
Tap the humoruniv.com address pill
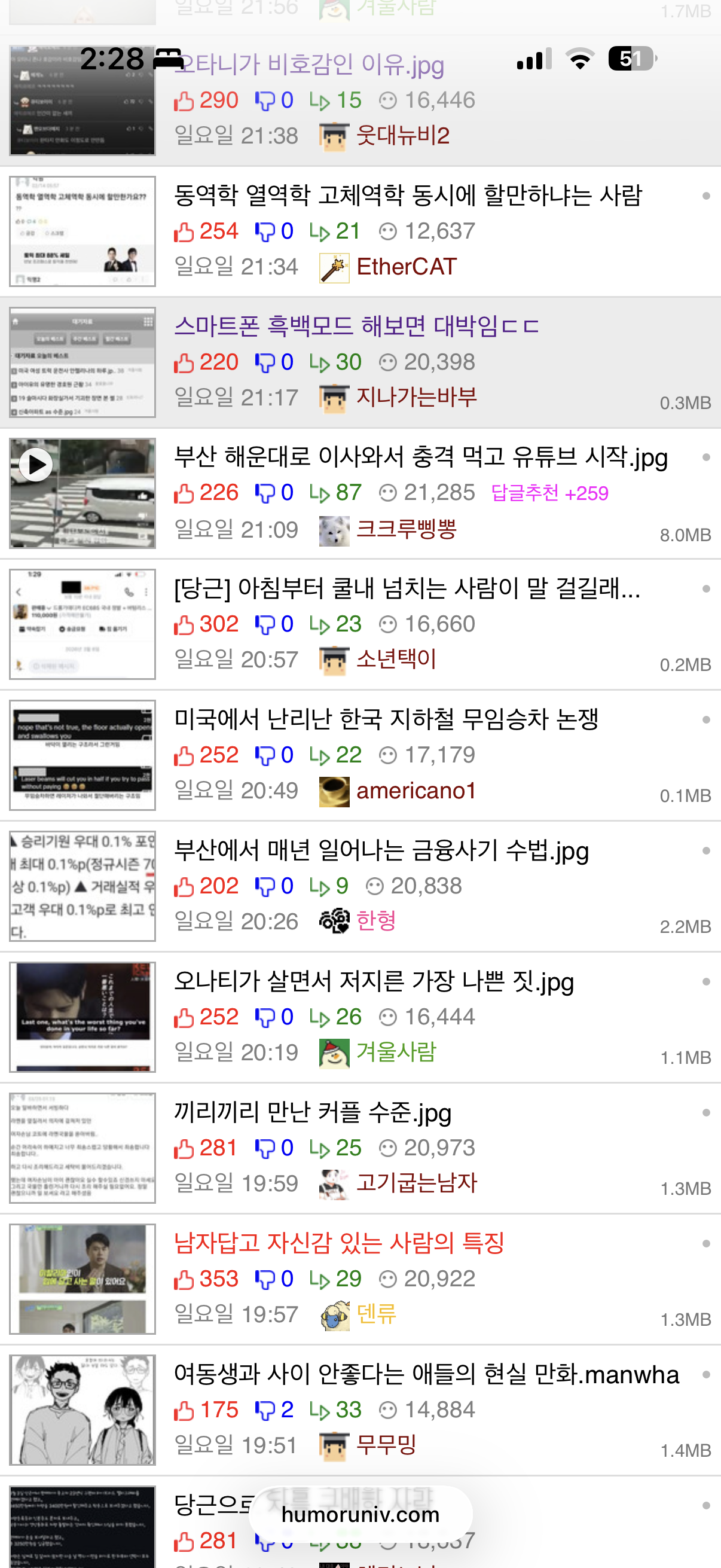(x=360, y=1514)
